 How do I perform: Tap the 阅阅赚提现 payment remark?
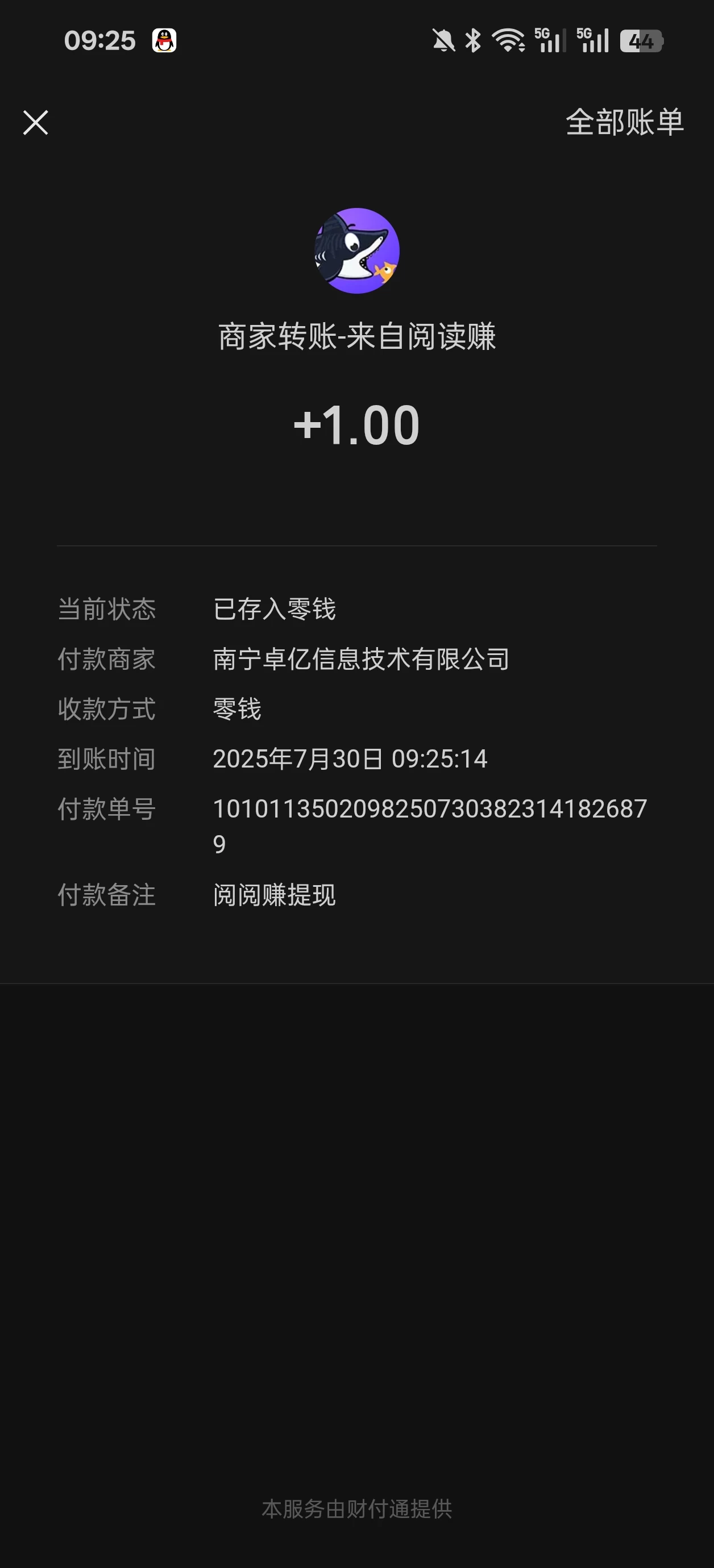click(x=273, y=895)
